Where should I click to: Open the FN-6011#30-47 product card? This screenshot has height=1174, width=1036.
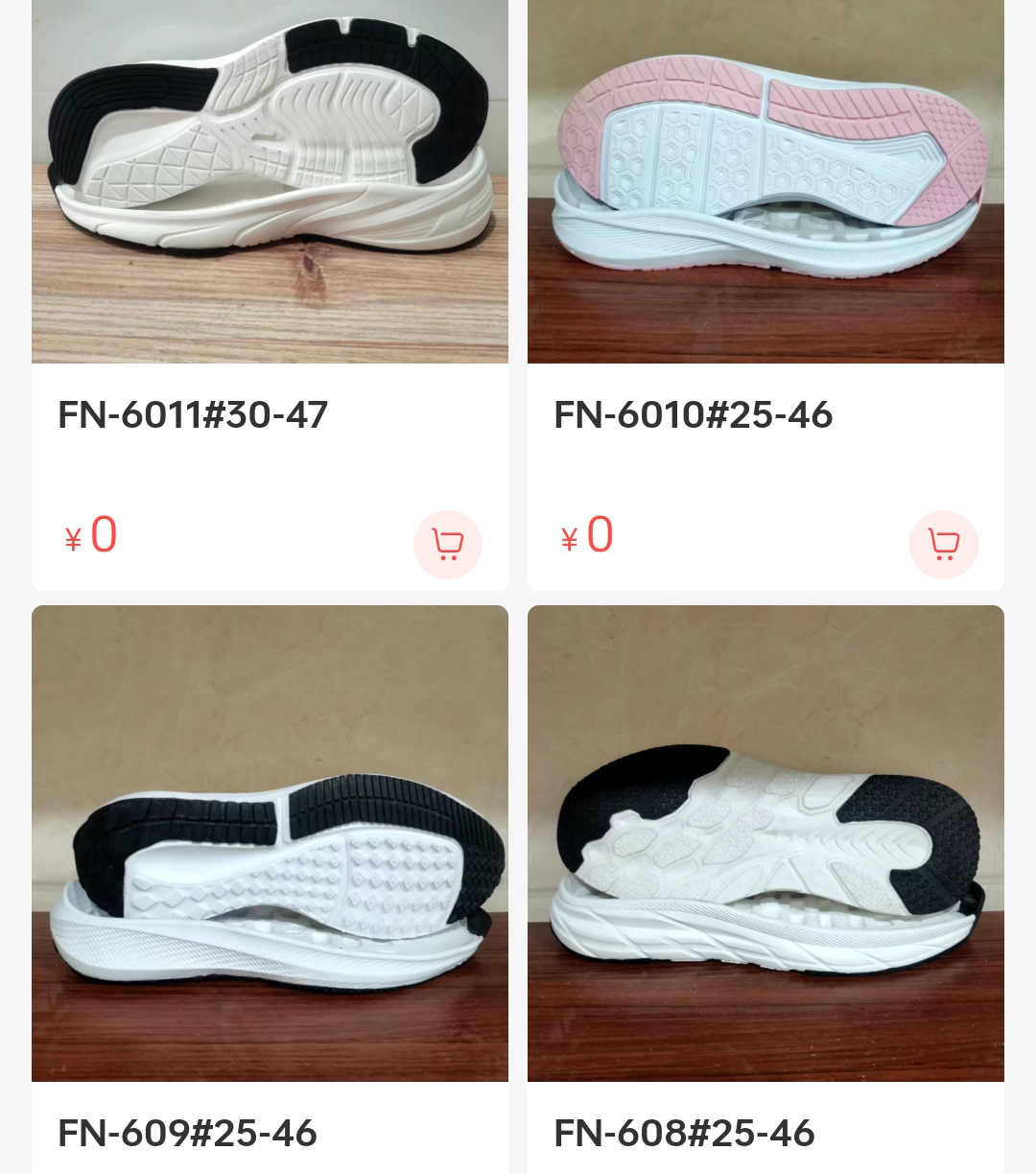[x=270, y=182]
